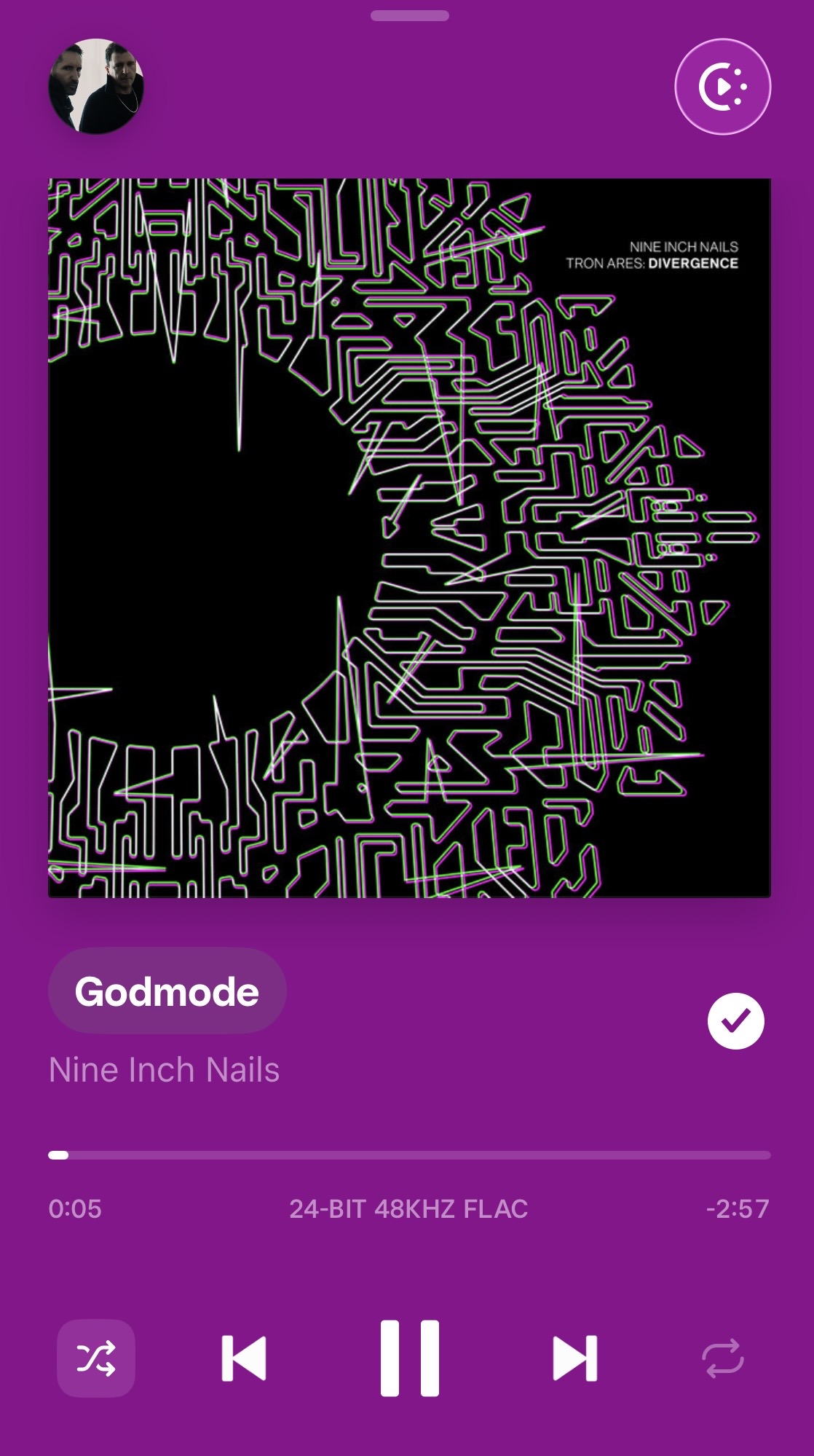814x1456 pixels.
Task: Toggle repeat mode
Action: [x=722, y=1358]
